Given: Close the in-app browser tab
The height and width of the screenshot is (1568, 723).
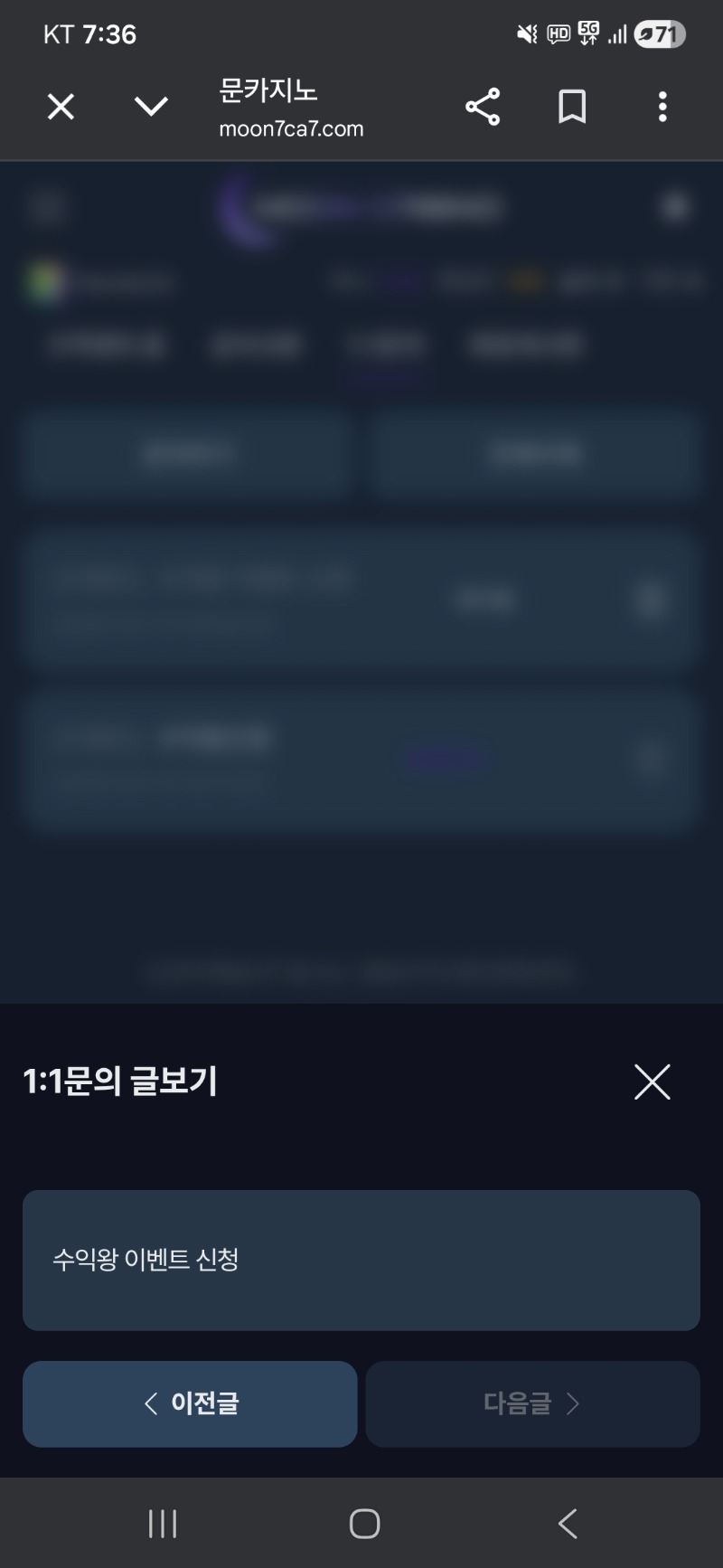Looking at the screenshot, I should (x=61, y=108).
